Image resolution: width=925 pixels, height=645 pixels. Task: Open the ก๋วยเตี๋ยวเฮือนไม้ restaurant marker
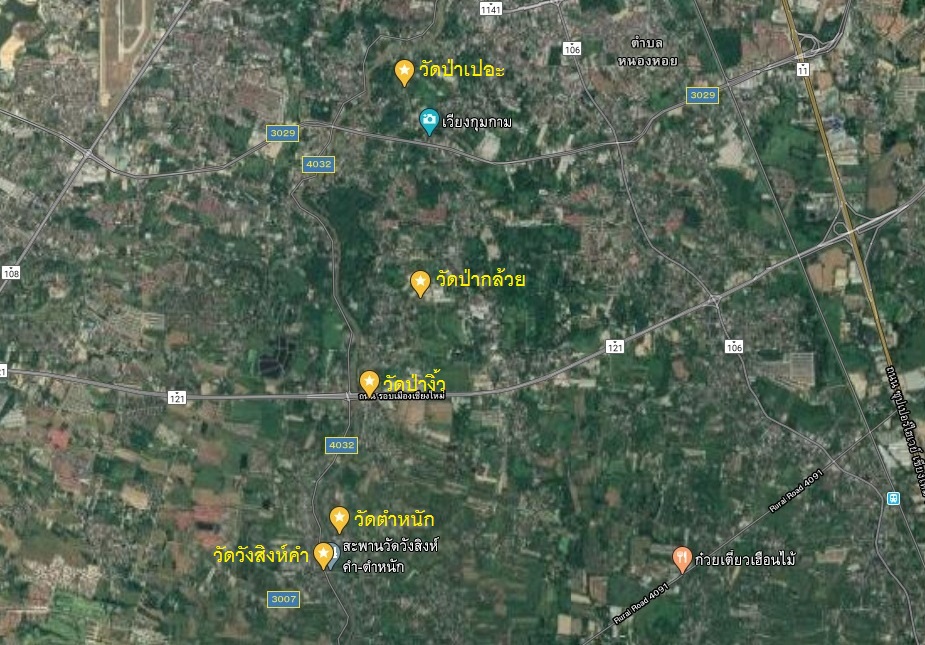[x=682, y=558]
